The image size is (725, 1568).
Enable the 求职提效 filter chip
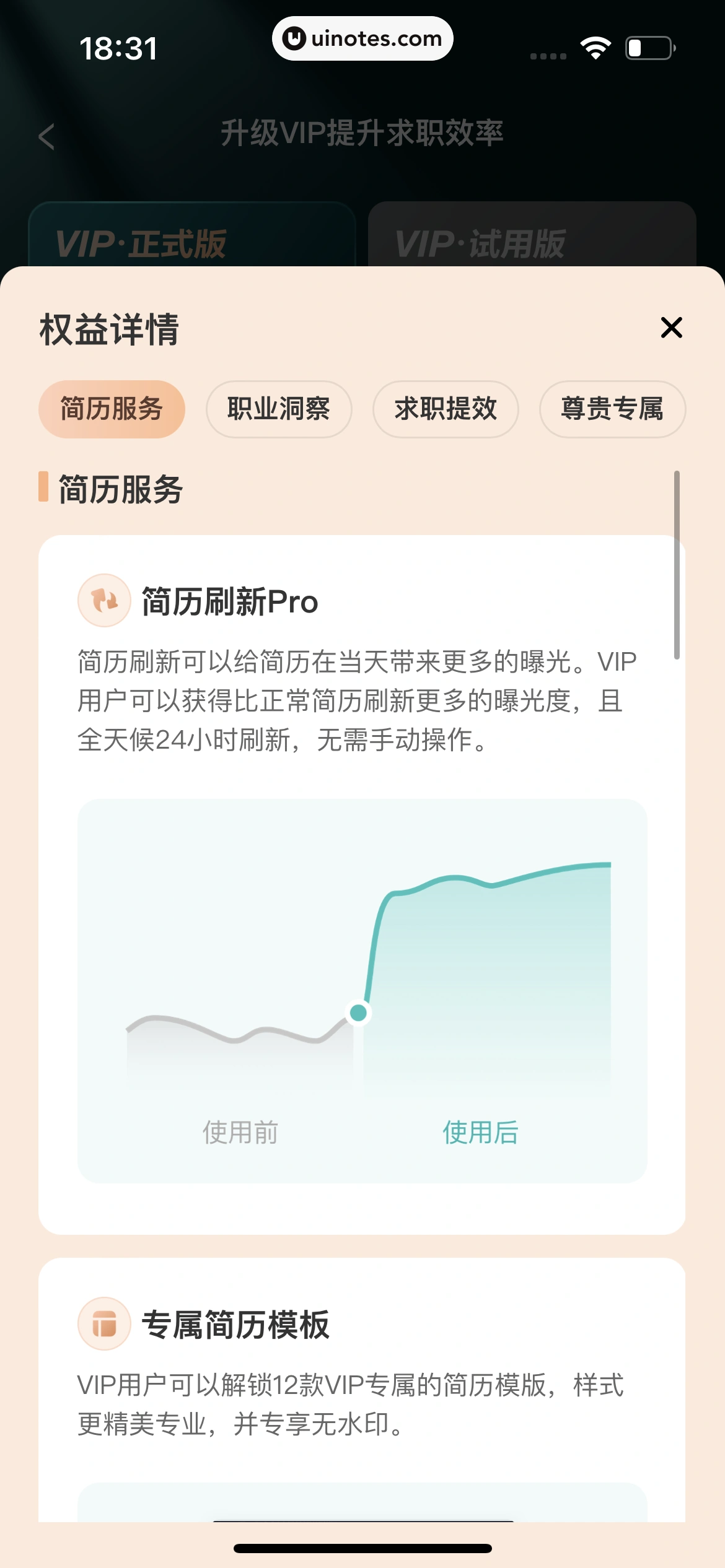(446, 409)
